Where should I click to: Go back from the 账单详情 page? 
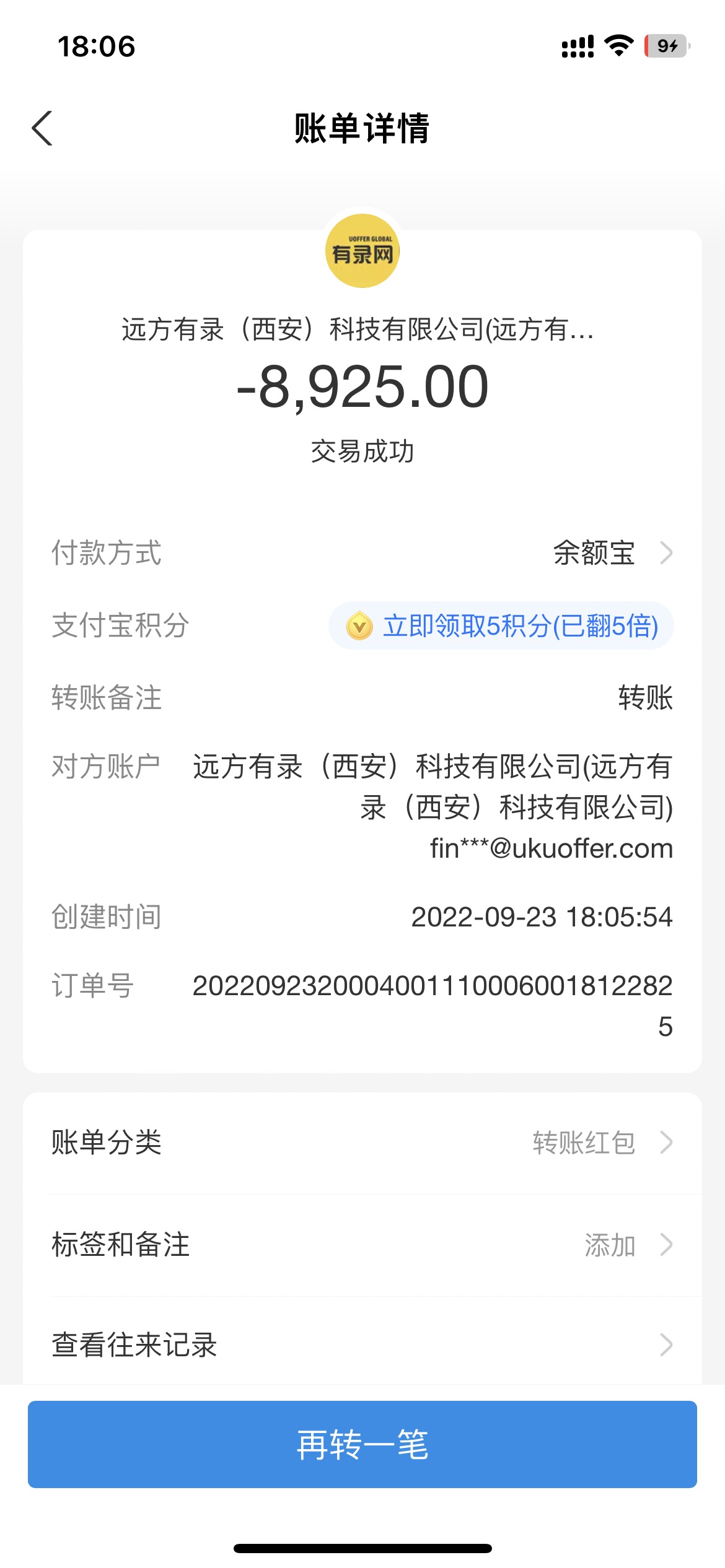(x=42, y=129)
